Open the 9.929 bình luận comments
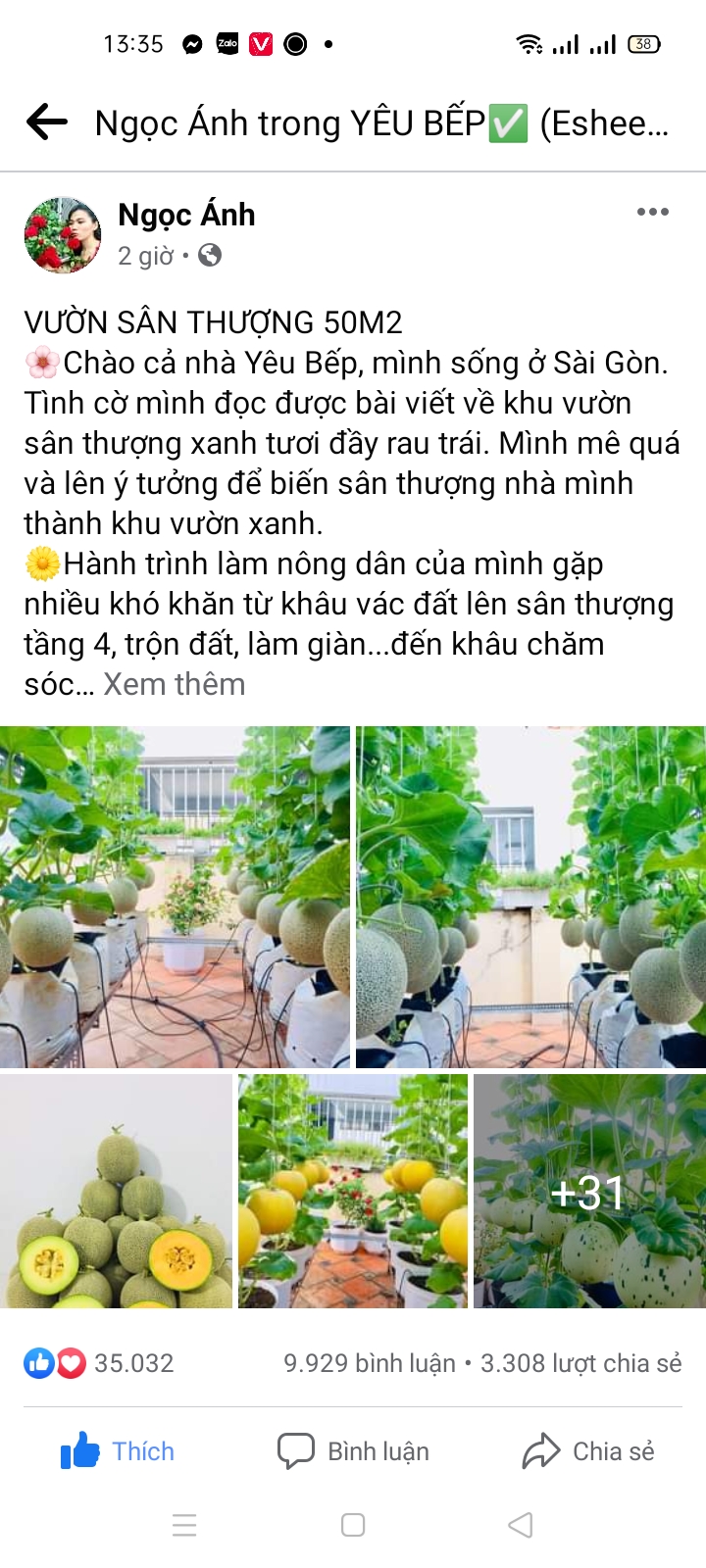The width and height of the screenshot is (706, 1568). 370,1363
